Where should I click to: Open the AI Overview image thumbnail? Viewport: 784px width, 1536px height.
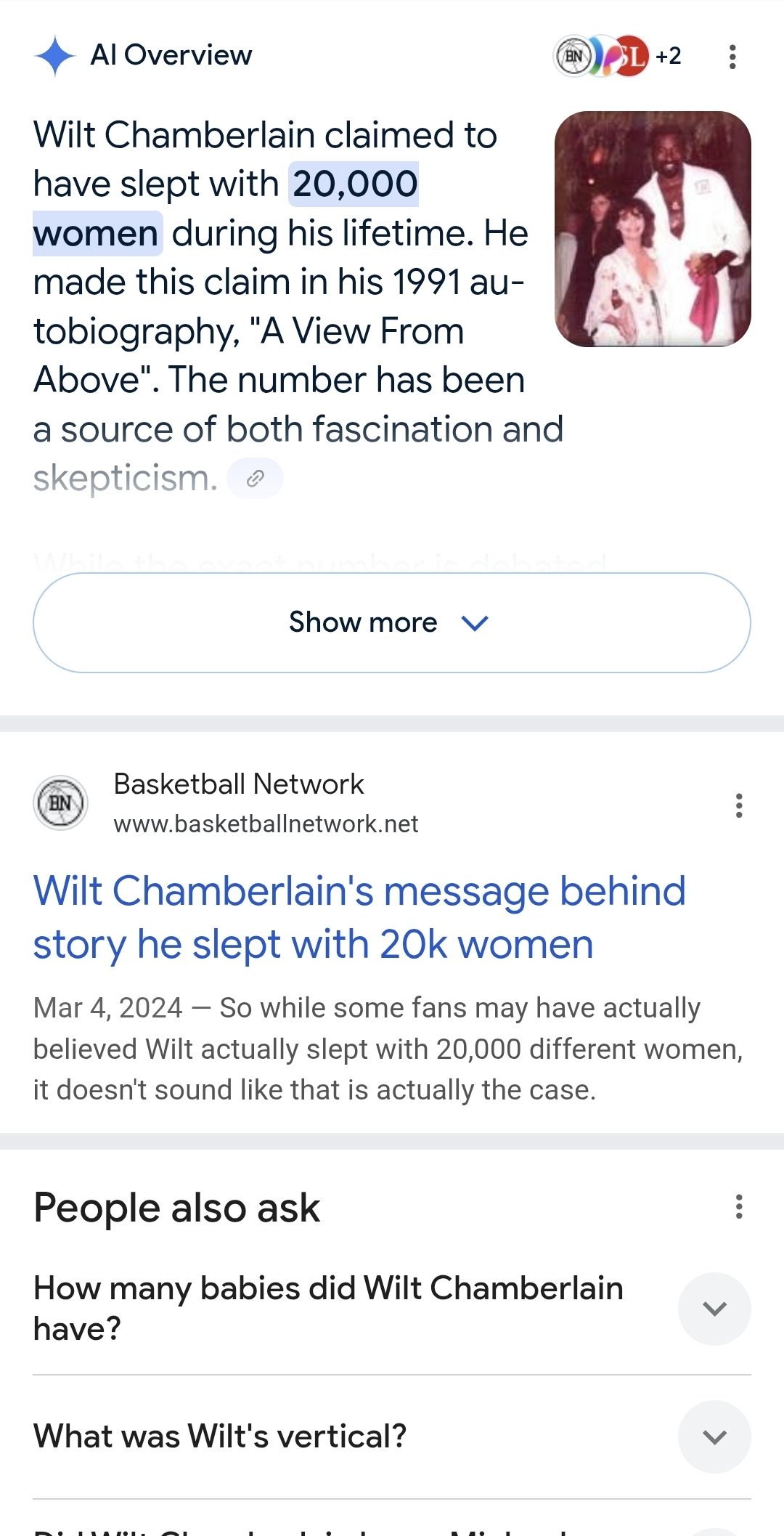coord(653,229)
